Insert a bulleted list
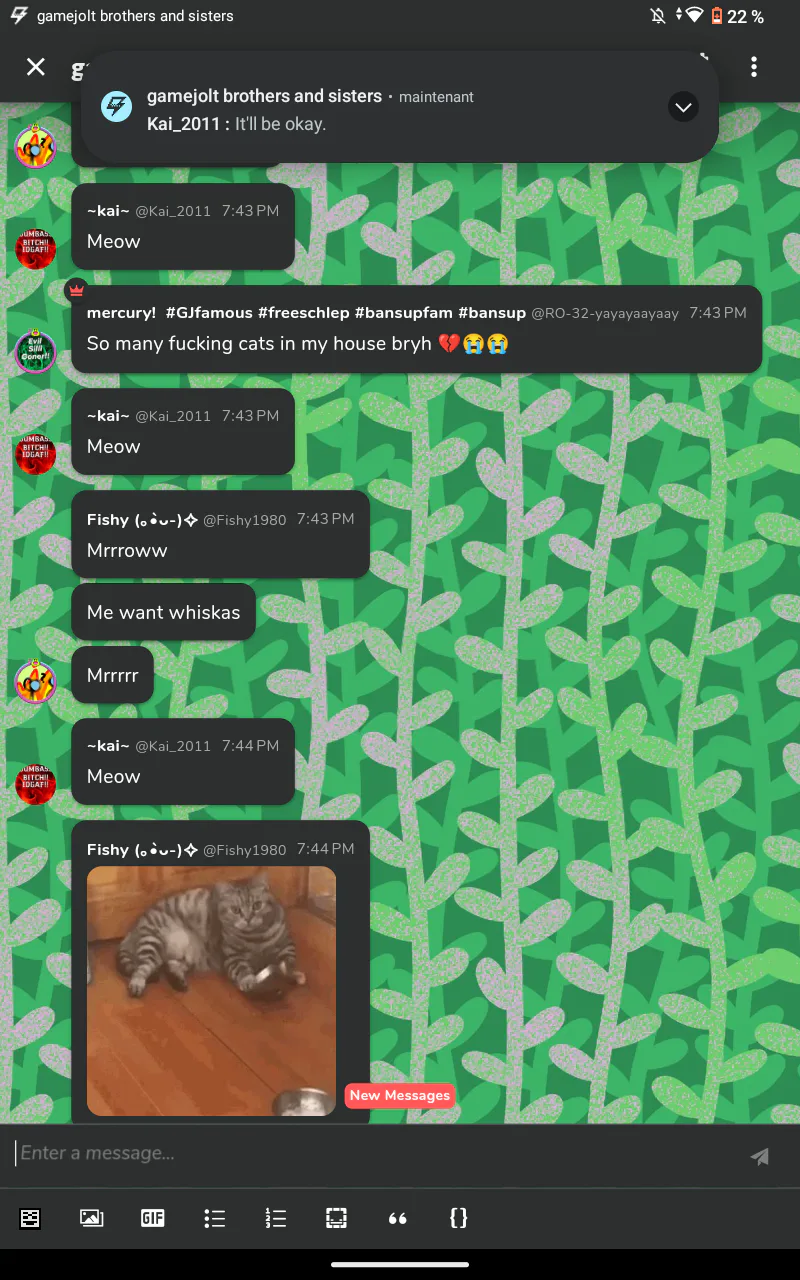Screen dimensions: 800x1280 tap(214, 1218)
